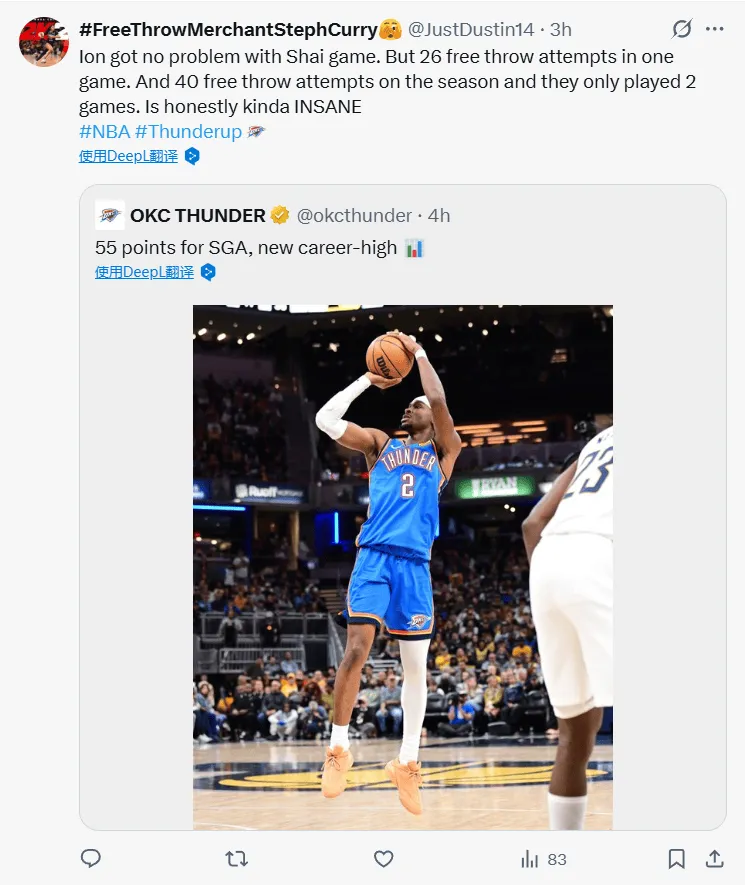Tap the Grok icon beside the overflow menu
Viewport: 745px width, 885px height.
(682, 29)
